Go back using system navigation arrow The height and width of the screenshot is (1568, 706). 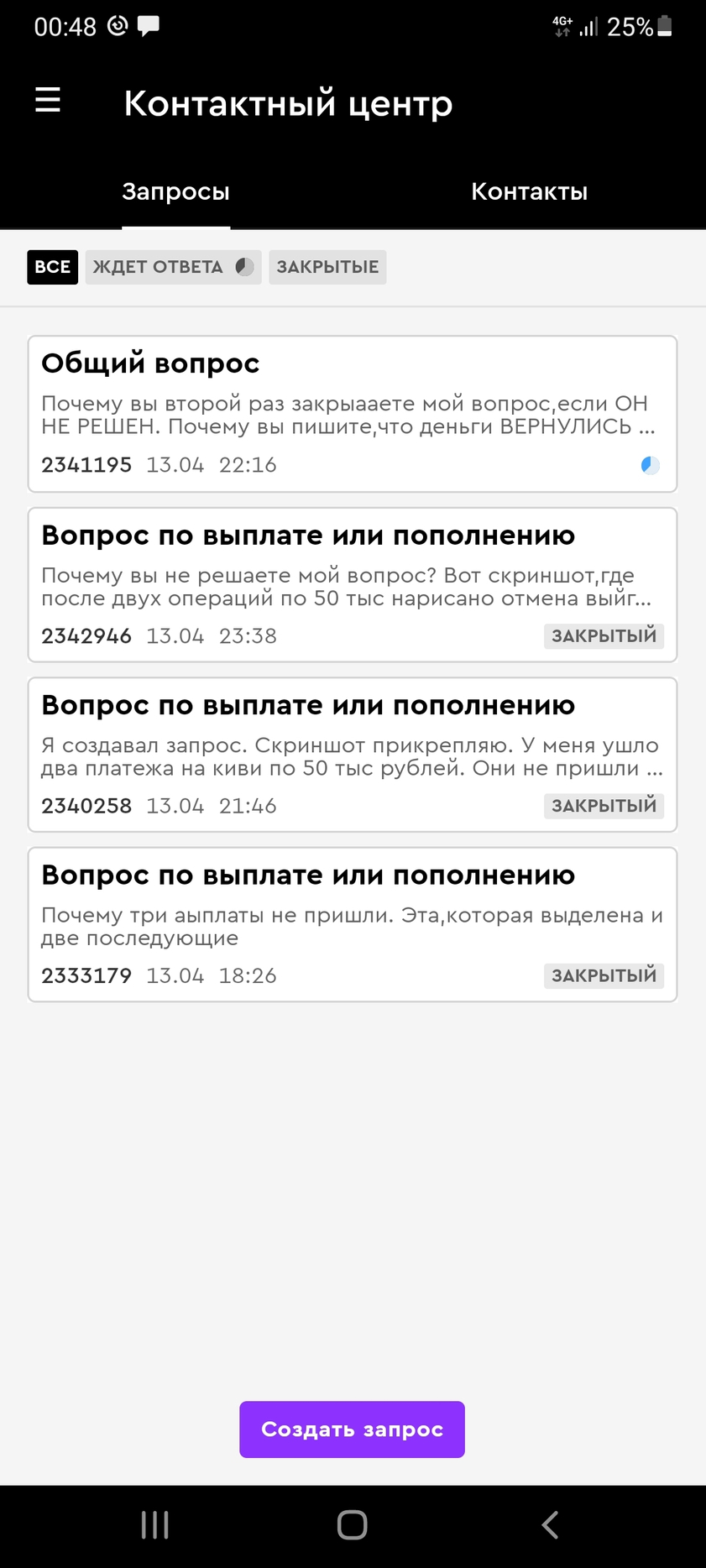coord(550,1524)
